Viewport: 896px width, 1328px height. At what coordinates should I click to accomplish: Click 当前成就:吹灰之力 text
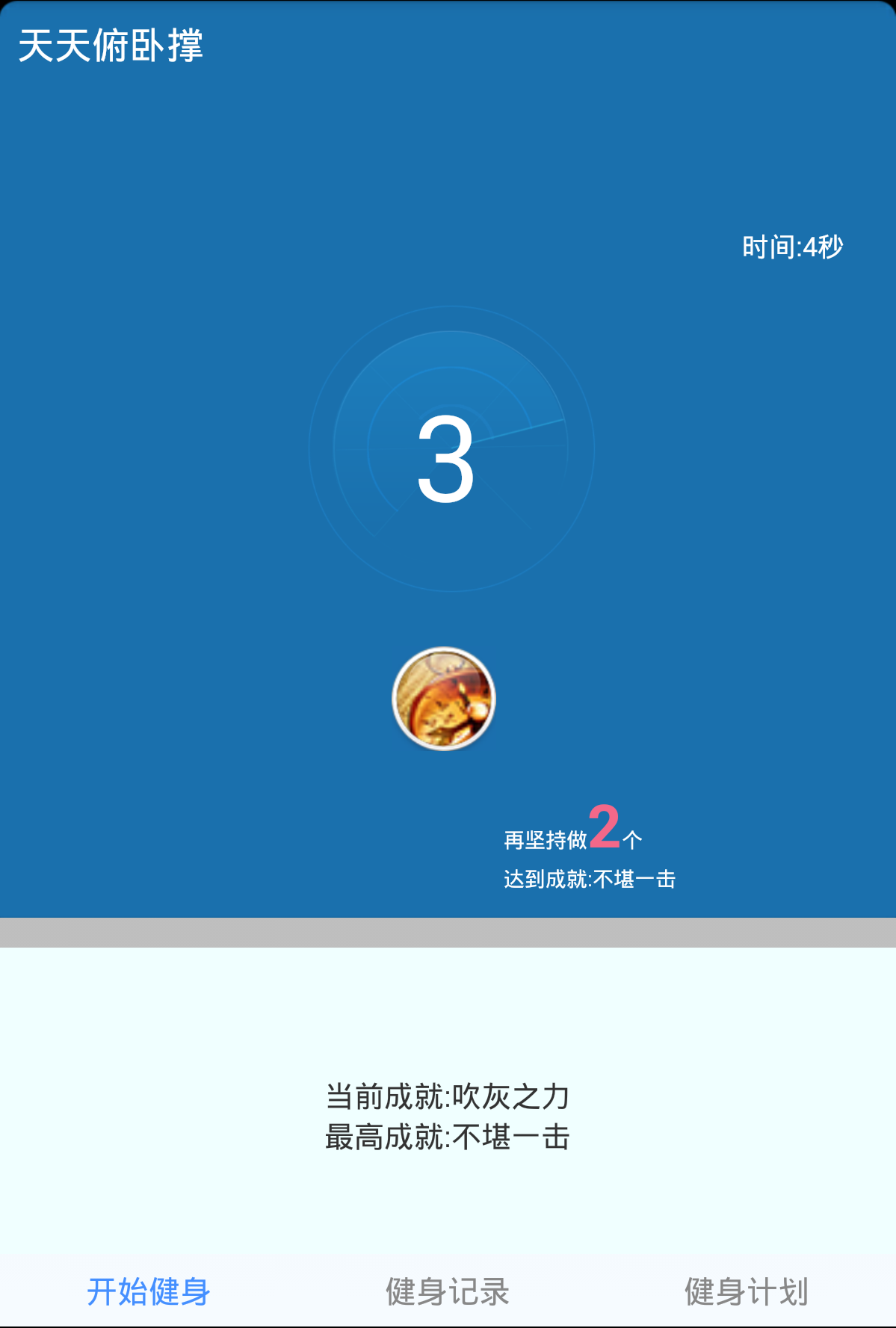pos(448,1096)
